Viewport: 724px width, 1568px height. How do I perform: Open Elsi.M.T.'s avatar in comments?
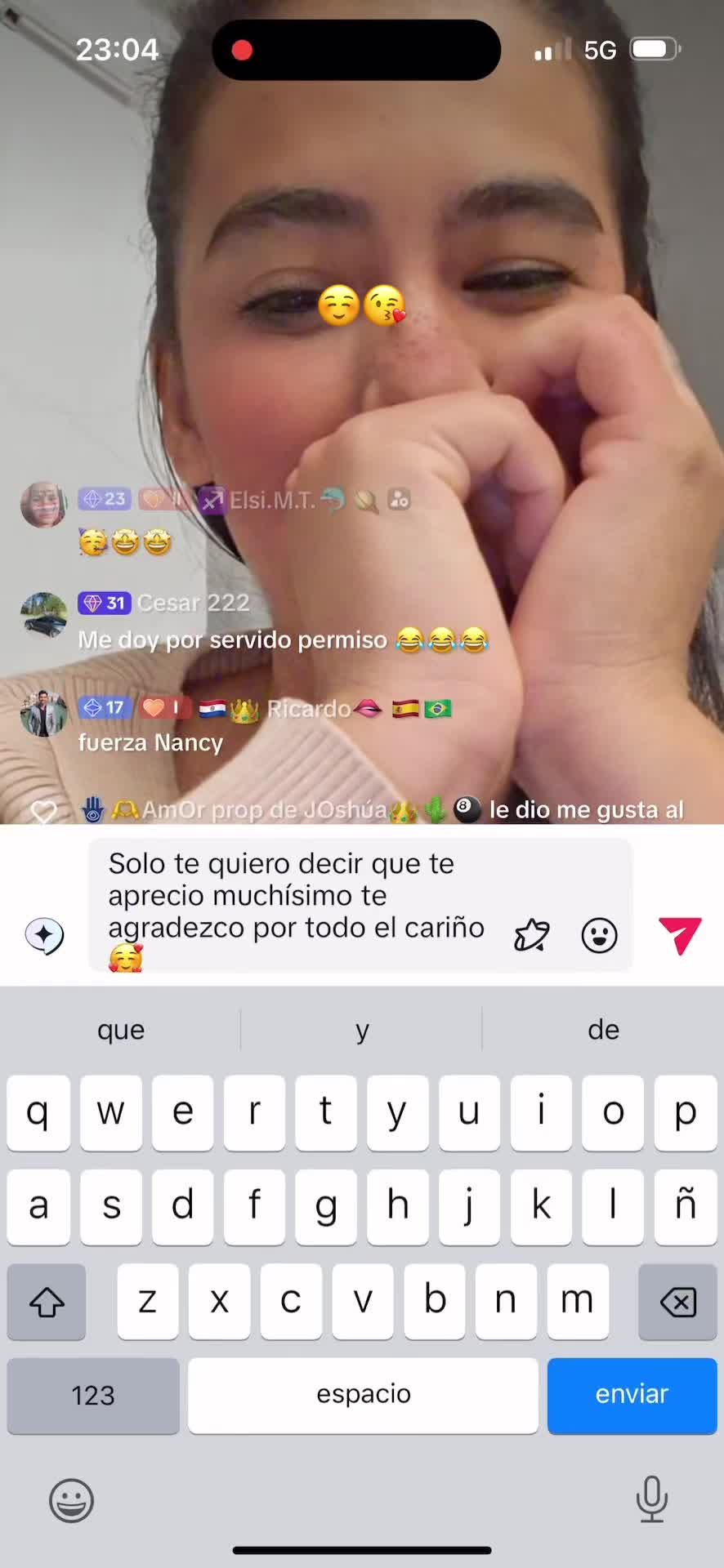[44, 505]
